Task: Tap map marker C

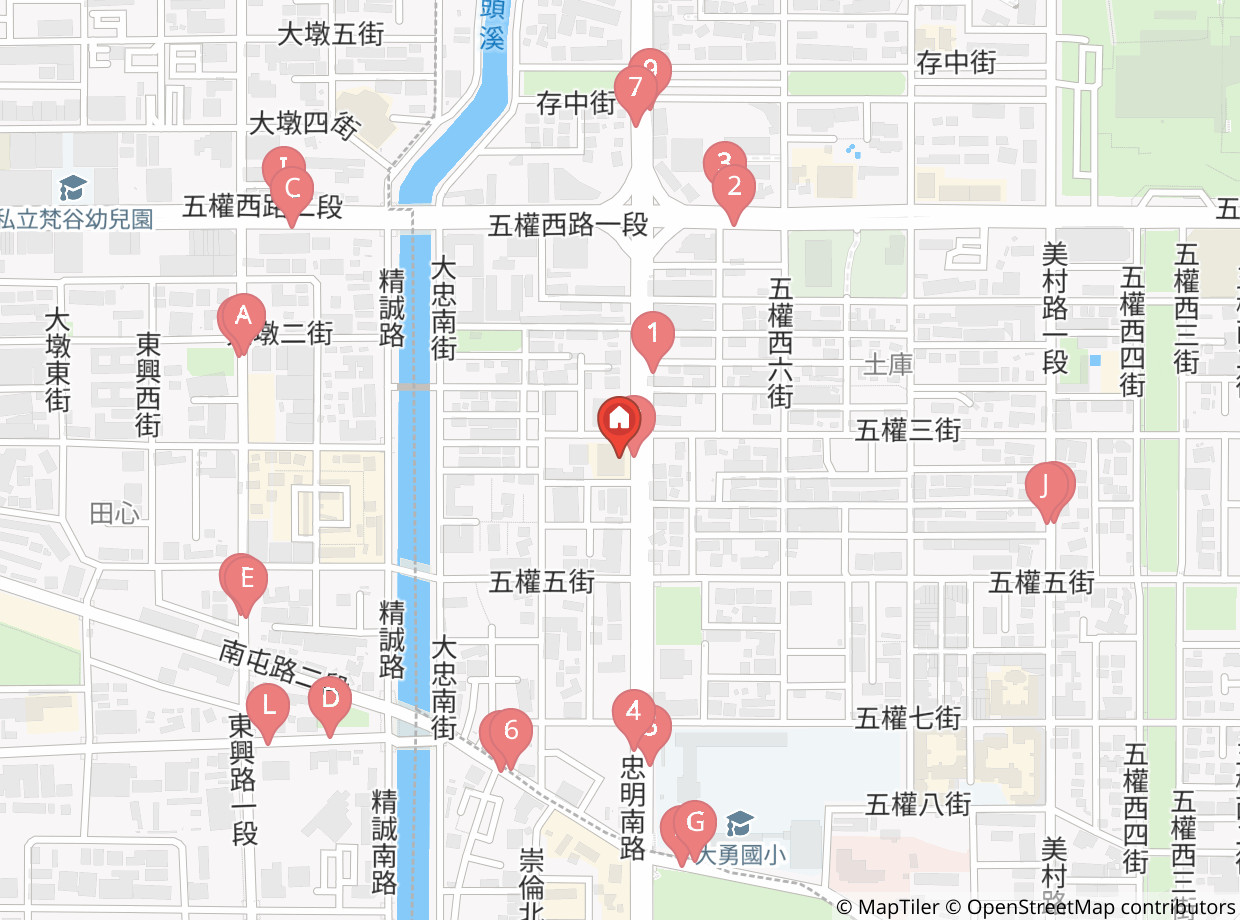Action: (293, 189)
